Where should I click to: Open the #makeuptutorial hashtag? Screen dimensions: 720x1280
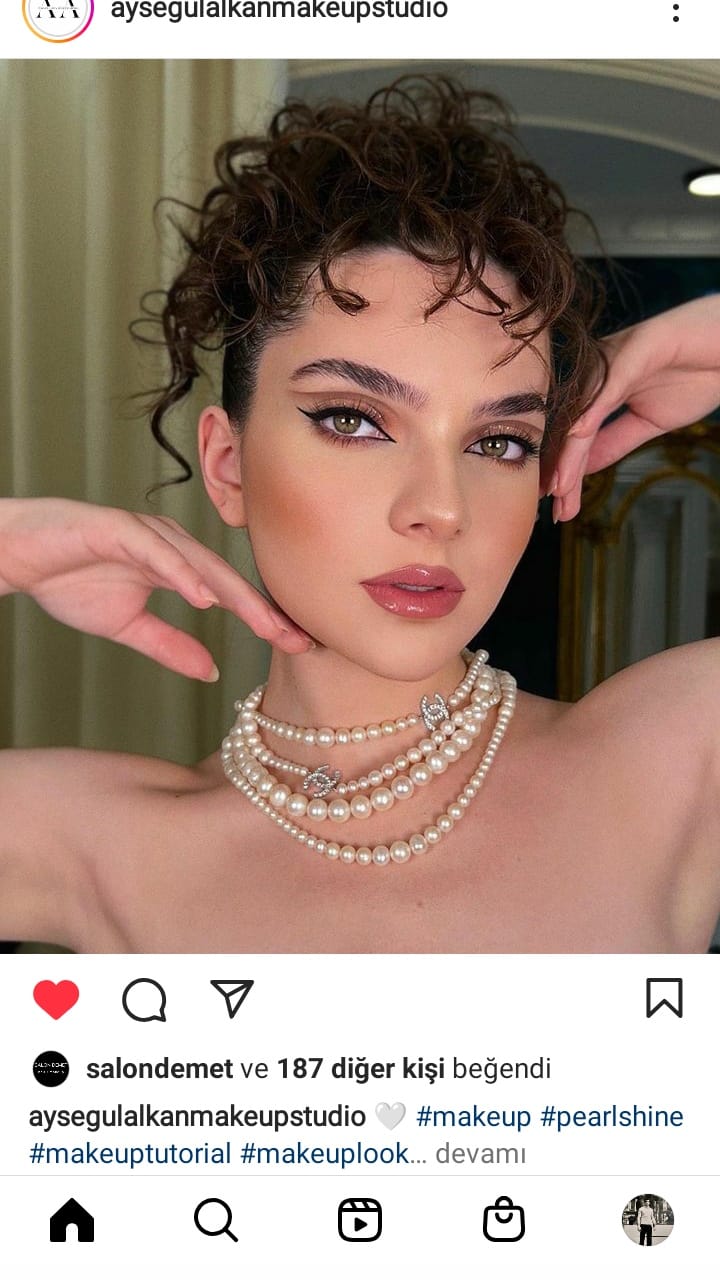130,1153
